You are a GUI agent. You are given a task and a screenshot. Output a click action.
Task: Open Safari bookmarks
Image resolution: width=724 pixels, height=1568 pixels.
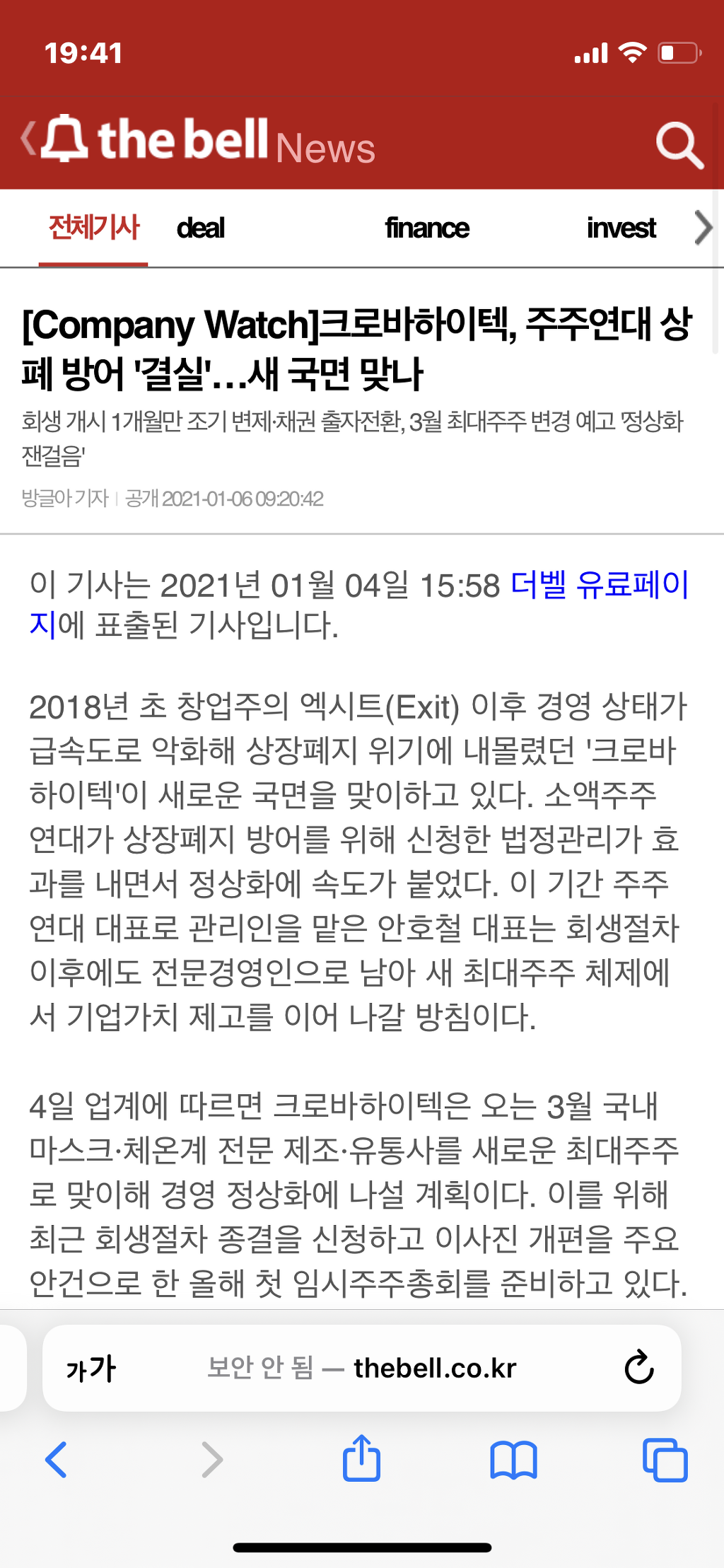click(x=513, y=1460)
